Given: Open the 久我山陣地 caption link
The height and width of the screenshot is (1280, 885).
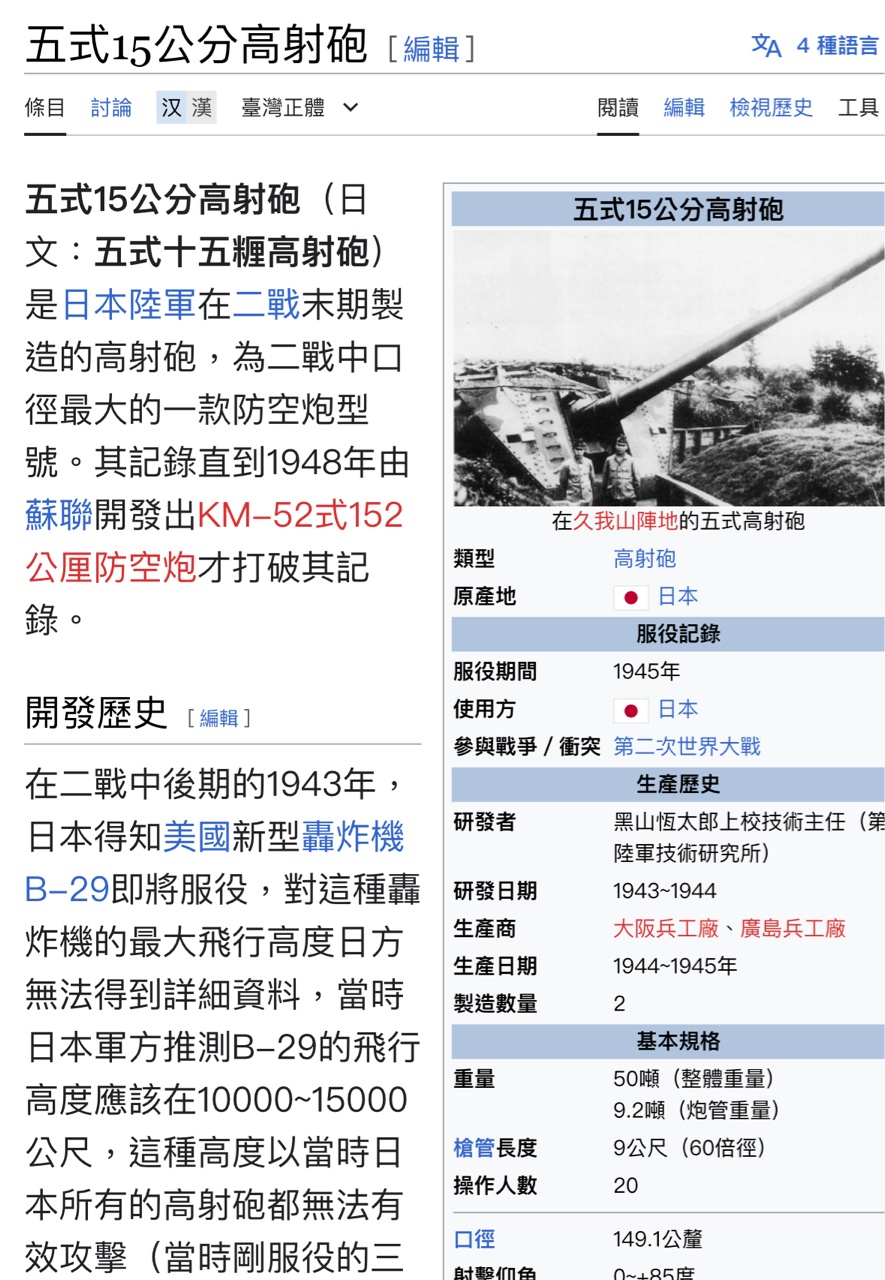Looking at the screenshot, I should point(624,521).
